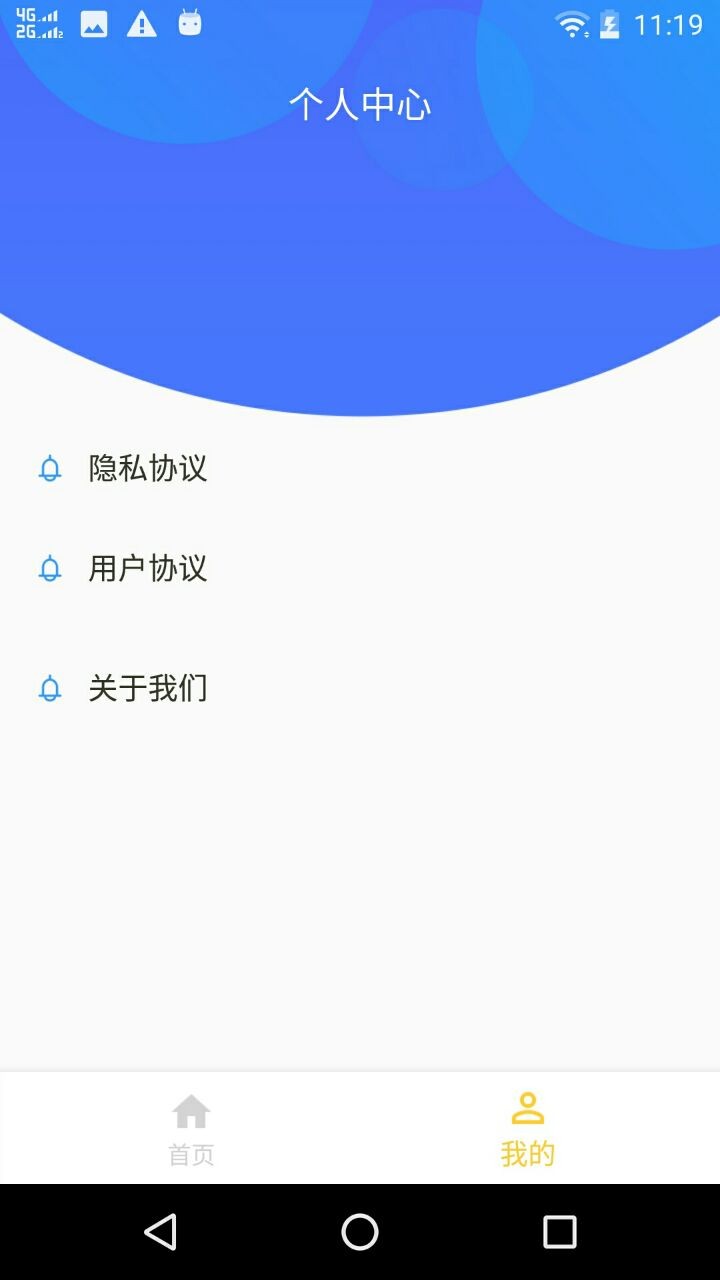The image size is (720, 1280).
Task: Open the 用户协议 user agreement entry
Action: pyautogui.click(x=148, y=569)
